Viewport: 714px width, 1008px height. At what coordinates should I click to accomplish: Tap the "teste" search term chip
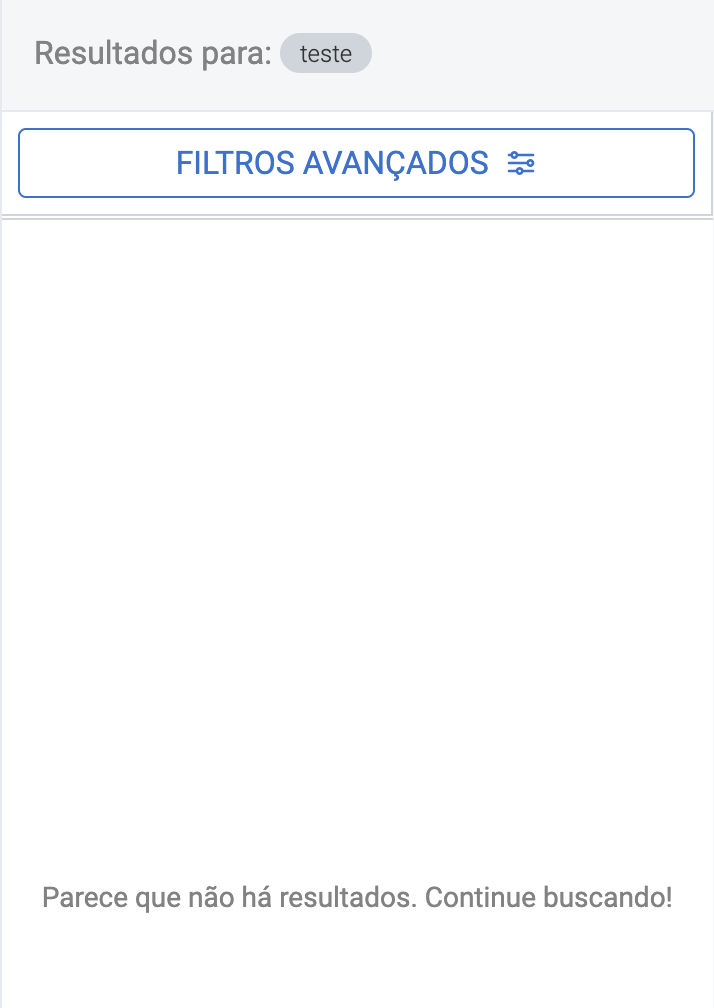click(326, 54)
